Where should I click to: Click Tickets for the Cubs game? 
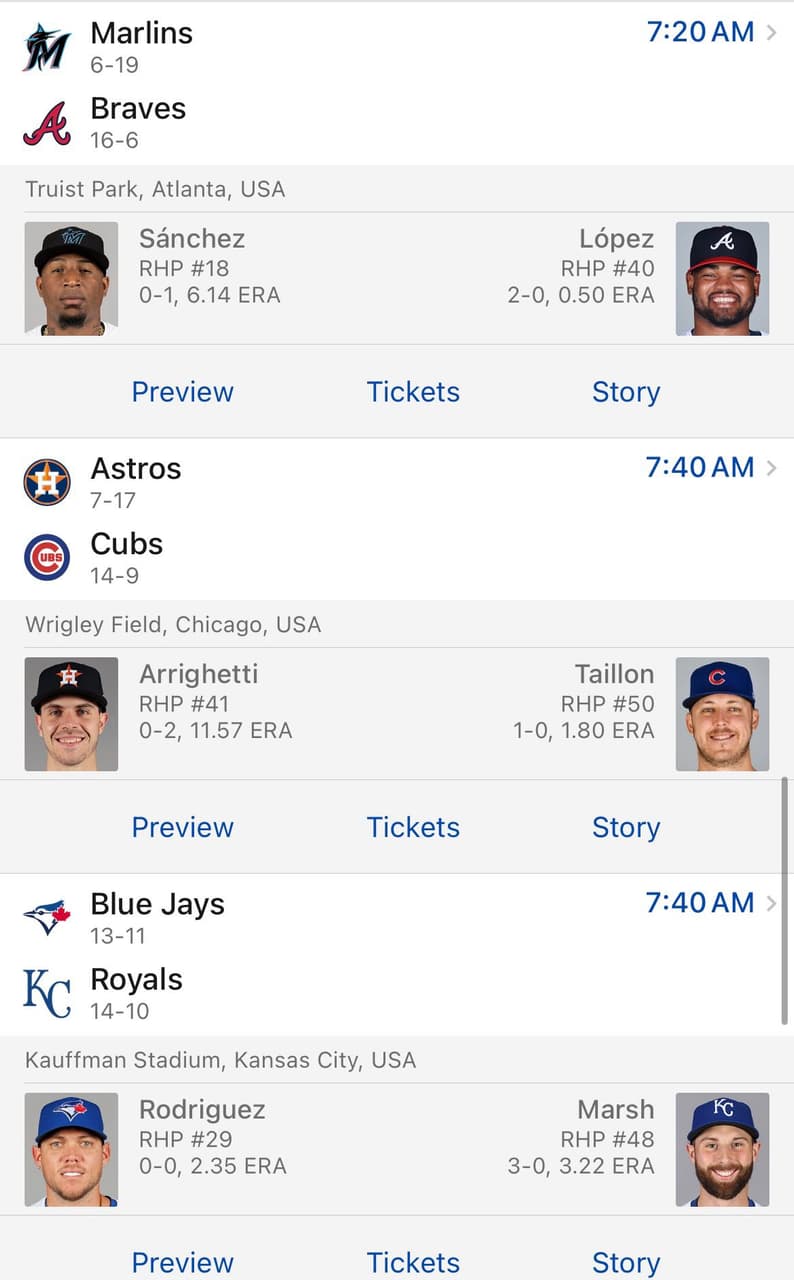(x=413, y=827)
